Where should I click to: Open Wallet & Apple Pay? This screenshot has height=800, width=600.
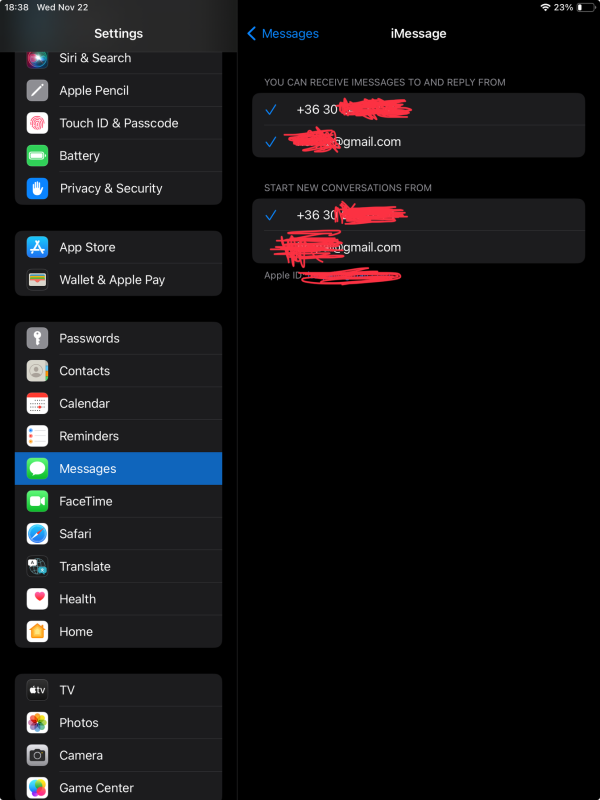click(118, 280)
